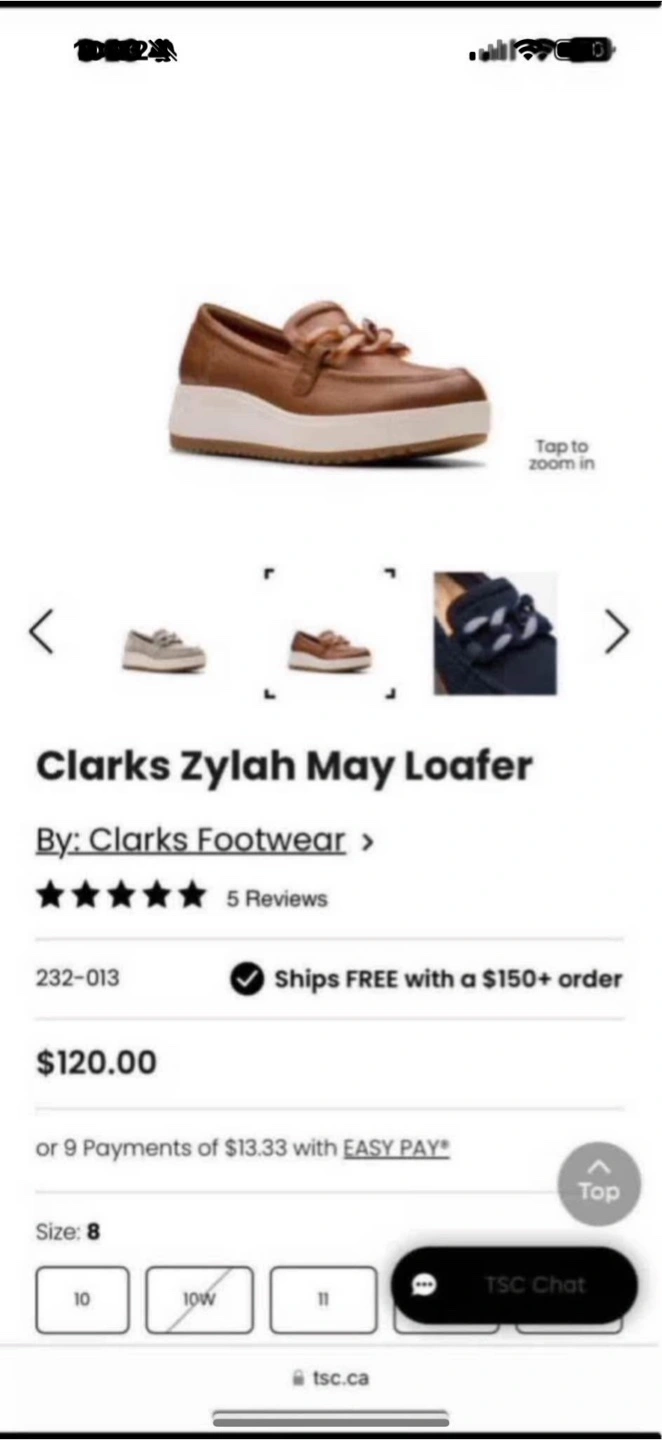View the 5 Reviews
Viewport: 662px width, 1440px height.
pos(276,899)
